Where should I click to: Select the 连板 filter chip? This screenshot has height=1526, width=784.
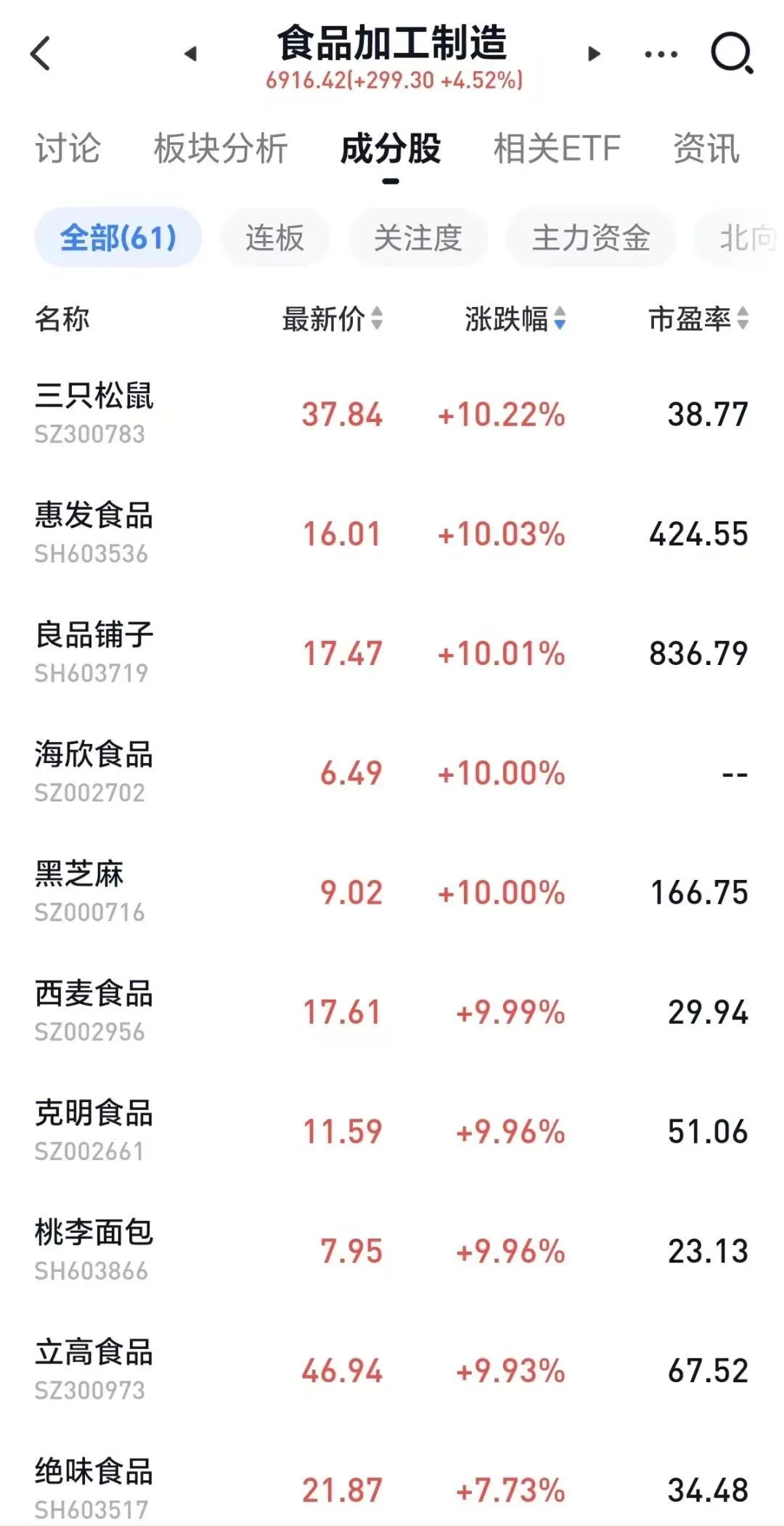point(274,237)
